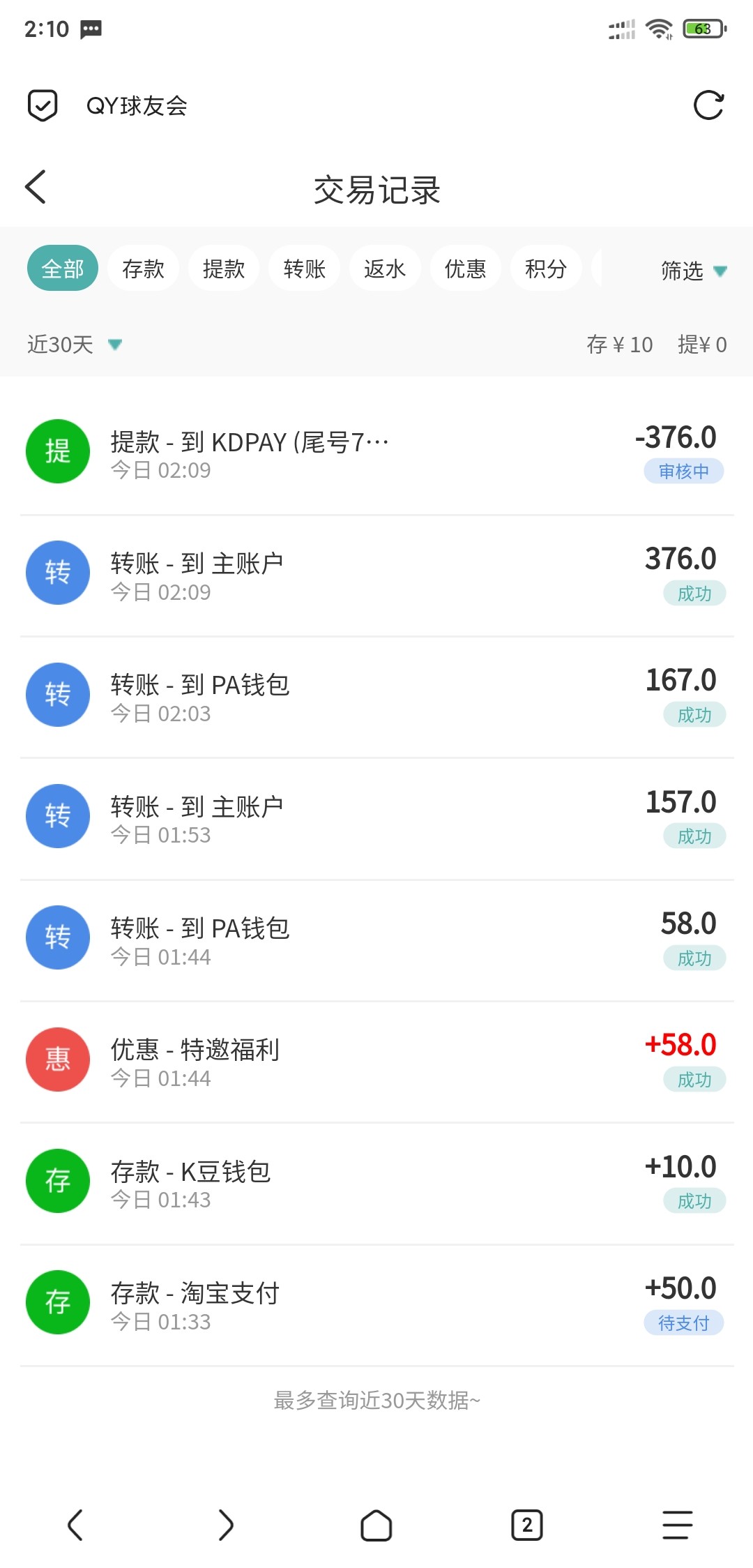753x1568 pixels.
Task: Open the 优惠 特邀福利 +58.0 record
Action: coord(376,1062)
